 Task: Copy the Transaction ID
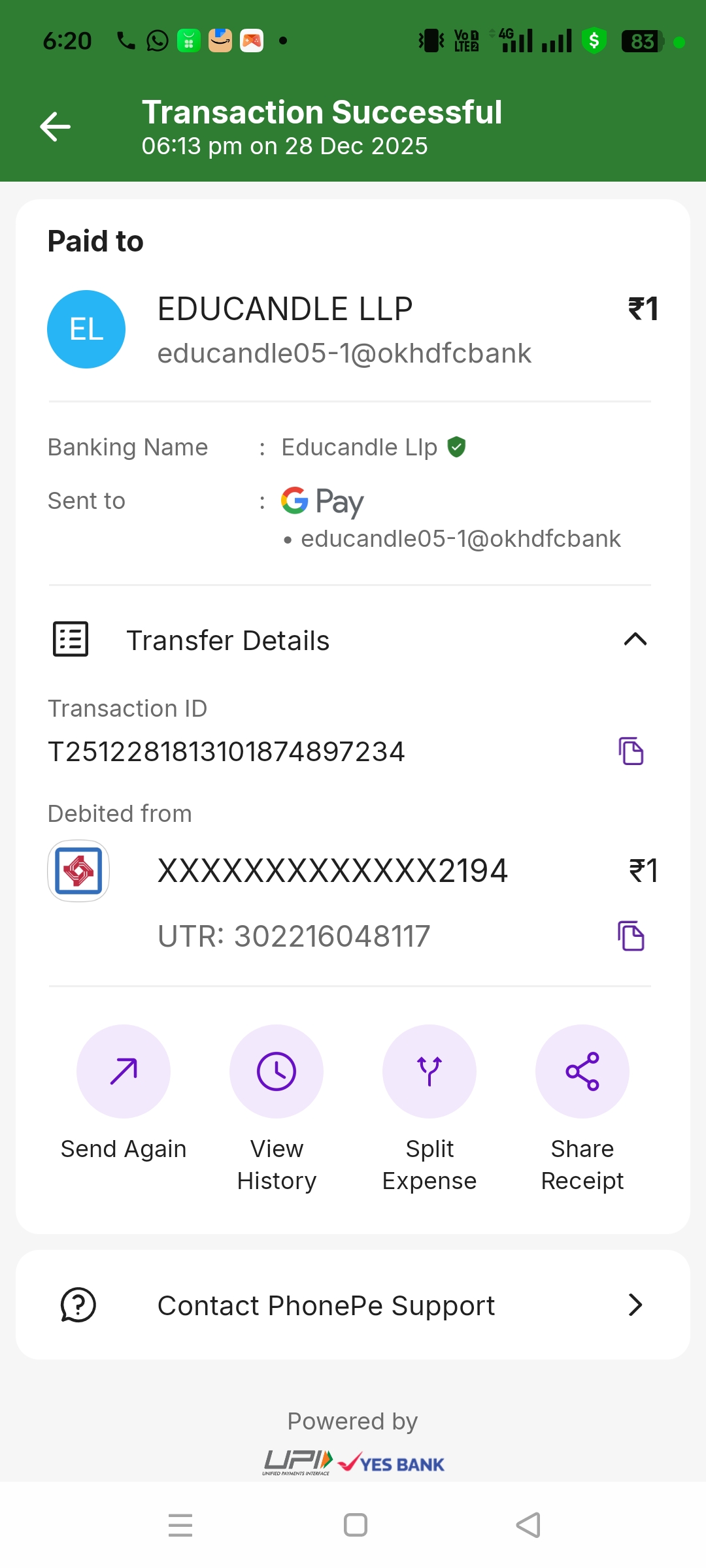(x=631, y=751)
